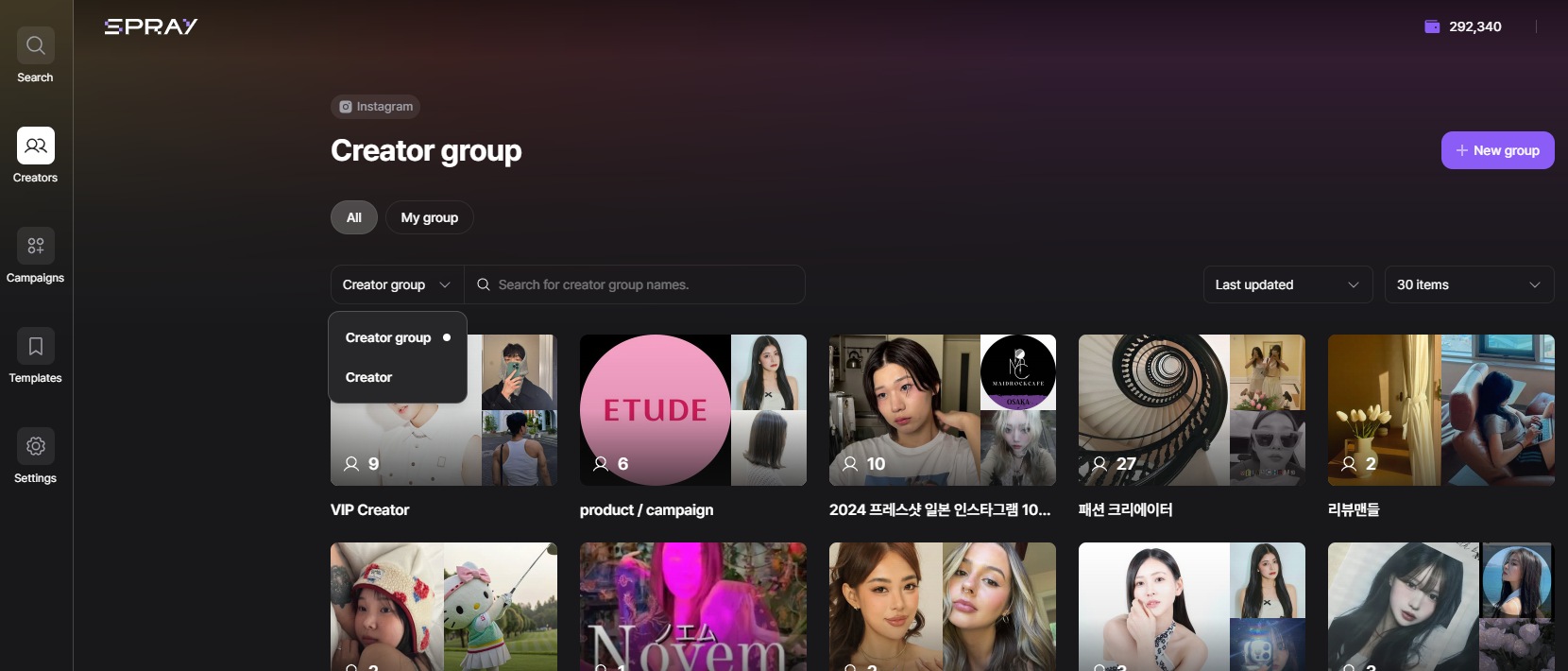
Task: Open Settings in the sidebar
Action: coord(35,456)
